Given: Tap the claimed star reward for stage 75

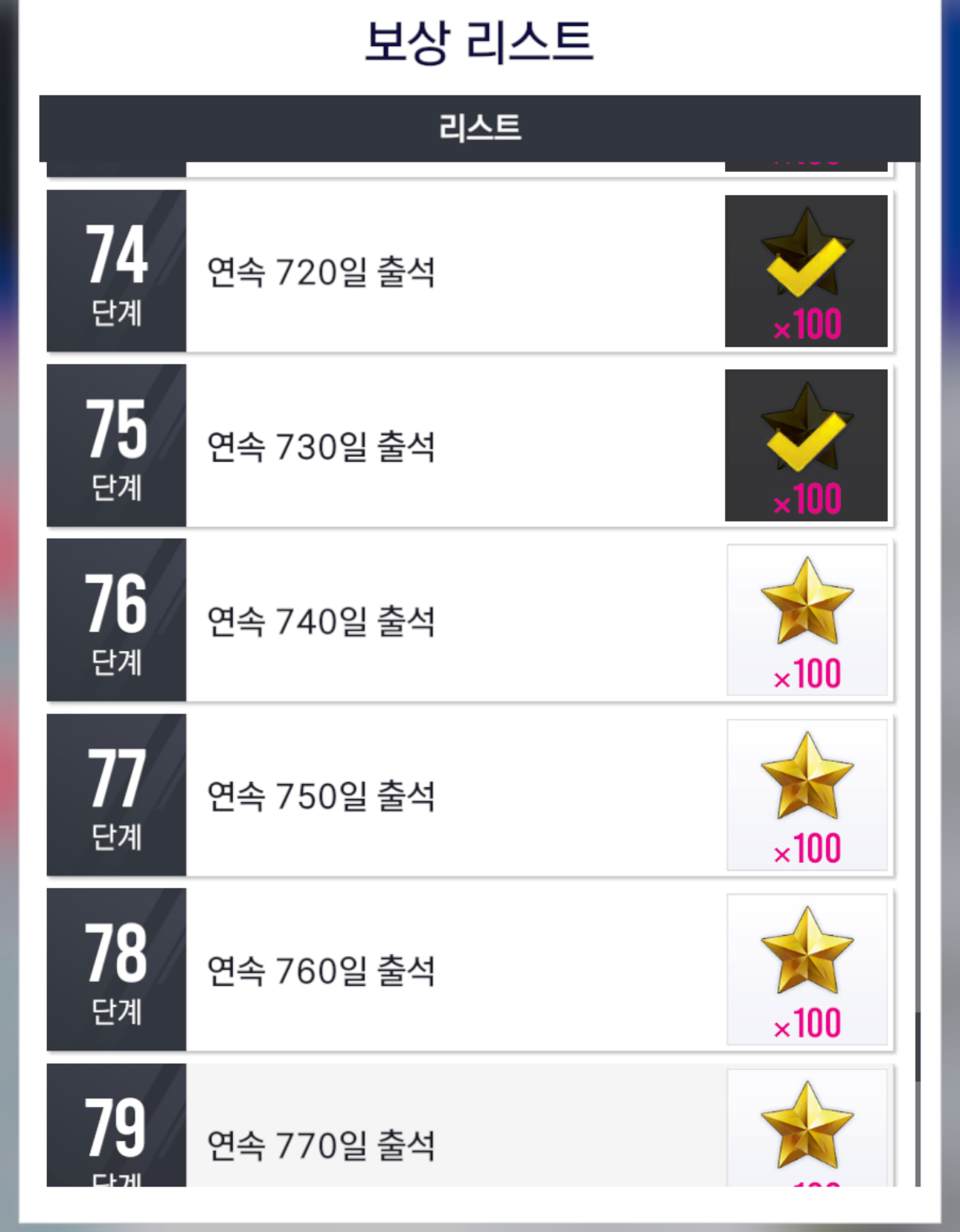Looking at the screenshot, I should point(806,445).
